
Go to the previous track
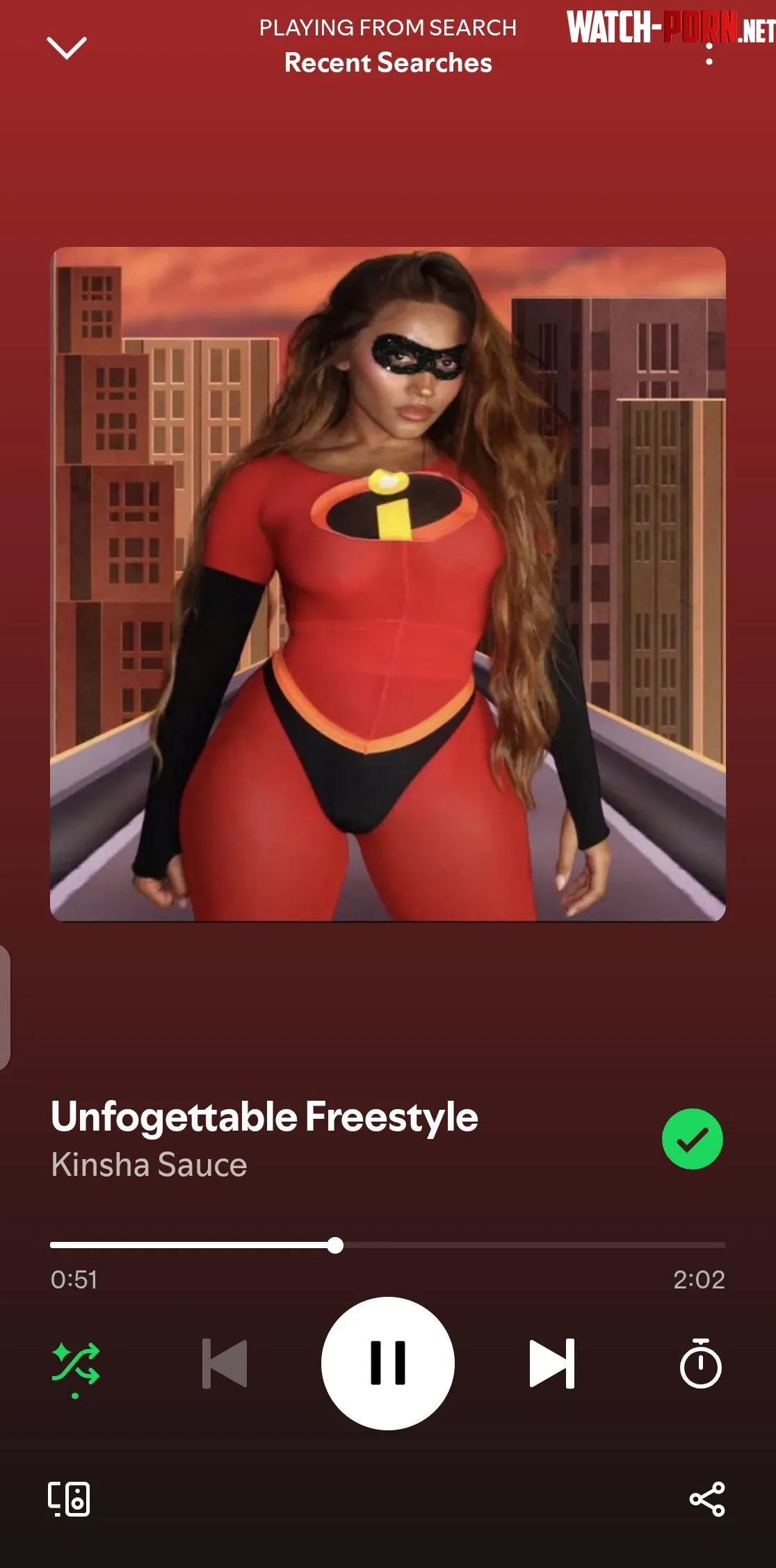[225, 1363]
